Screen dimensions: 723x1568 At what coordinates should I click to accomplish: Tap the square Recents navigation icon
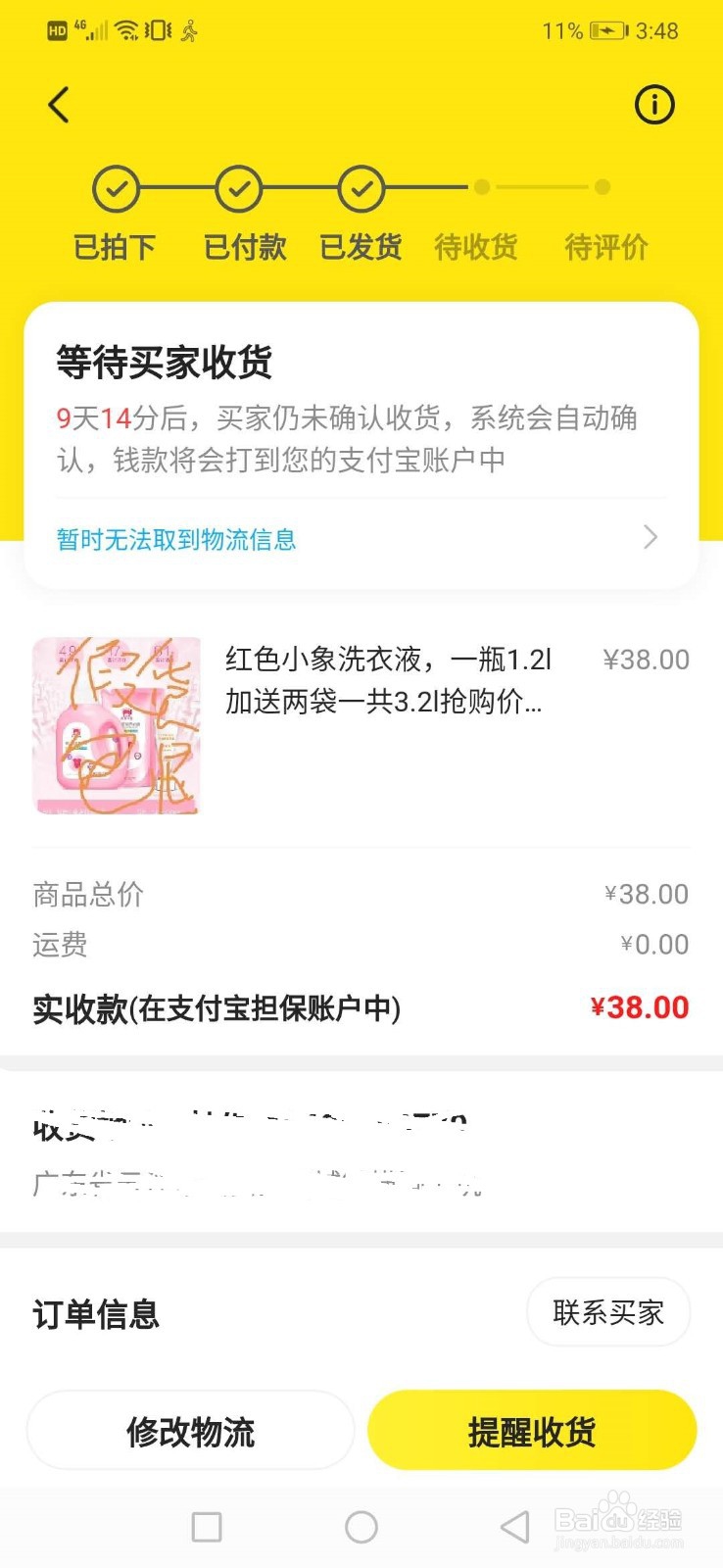click(205, 1527)
